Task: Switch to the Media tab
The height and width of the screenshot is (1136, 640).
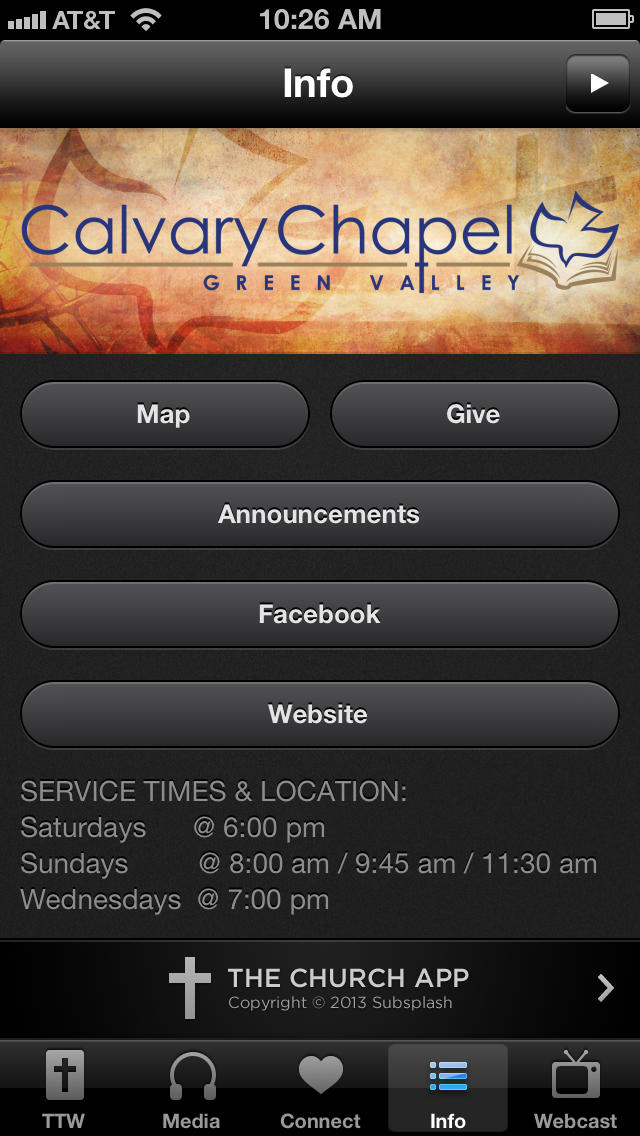Action: coord(192,1089)
